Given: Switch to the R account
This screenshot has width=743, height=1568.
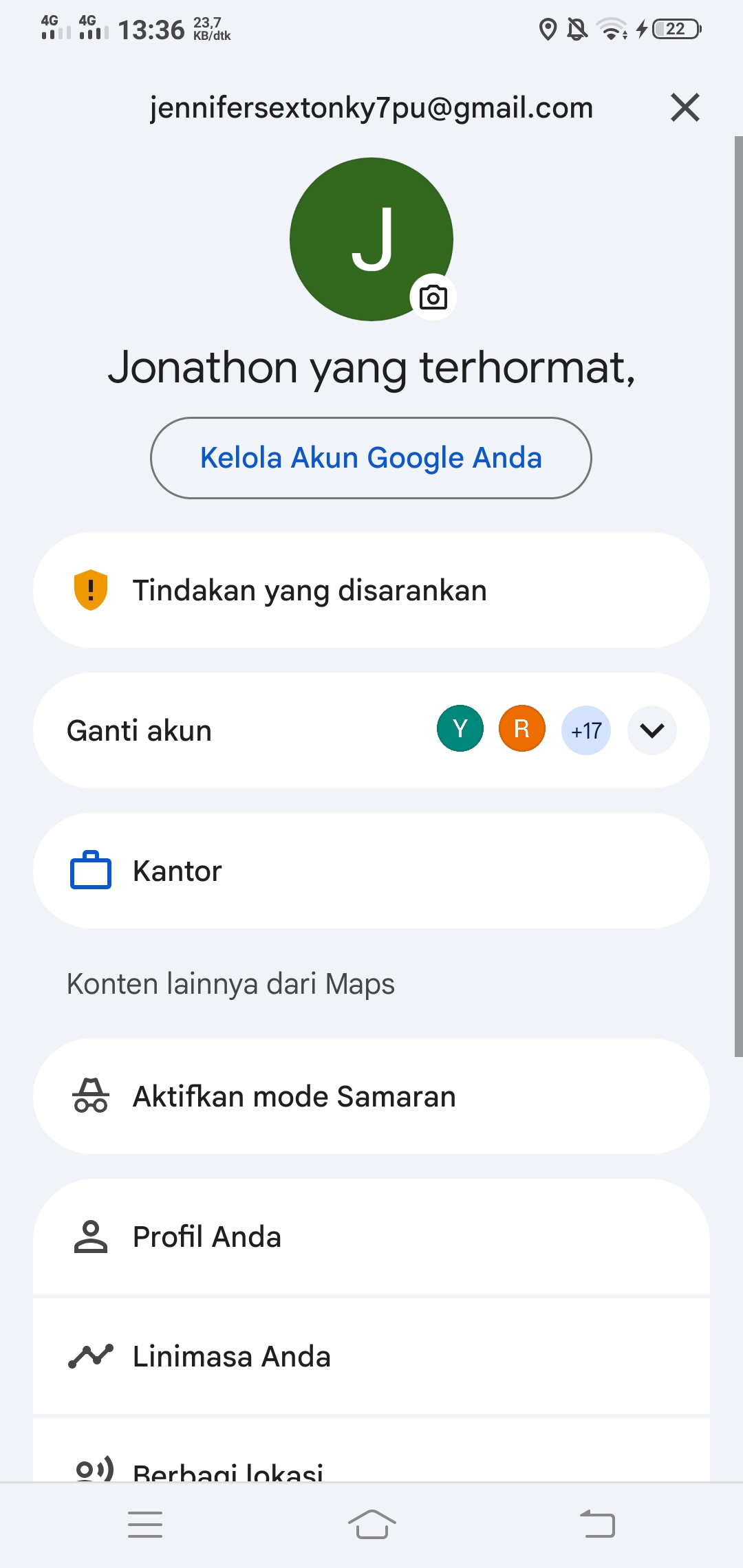Looking at the screenshot, I should (x=521, y=729).
